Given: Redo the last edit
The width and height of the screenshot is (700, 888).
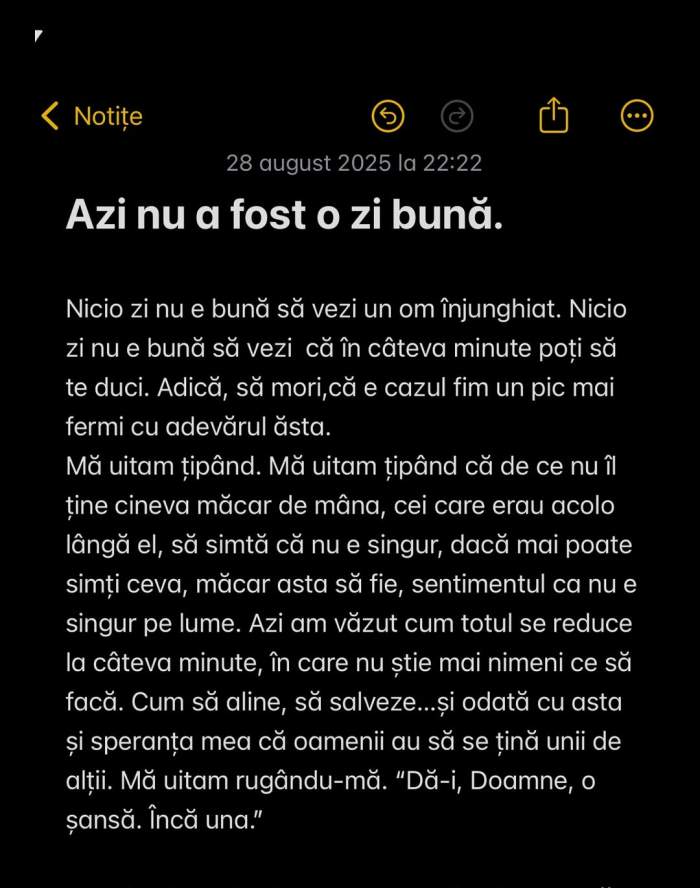Looking at the screenshot, I should tap(457, 116).
